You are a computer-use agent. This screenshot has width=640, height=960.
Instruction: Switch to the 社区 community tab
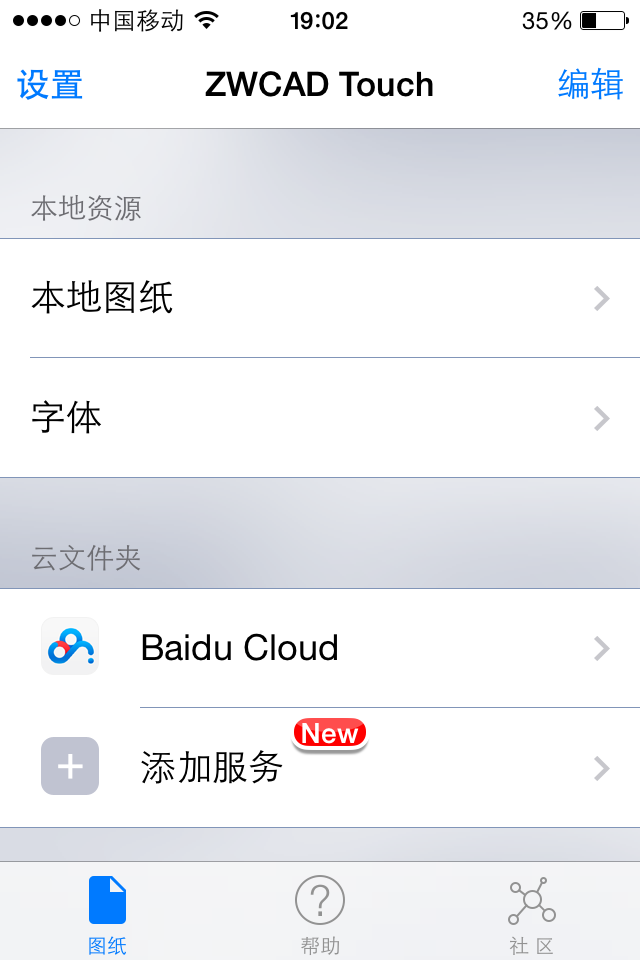[531, 912]
